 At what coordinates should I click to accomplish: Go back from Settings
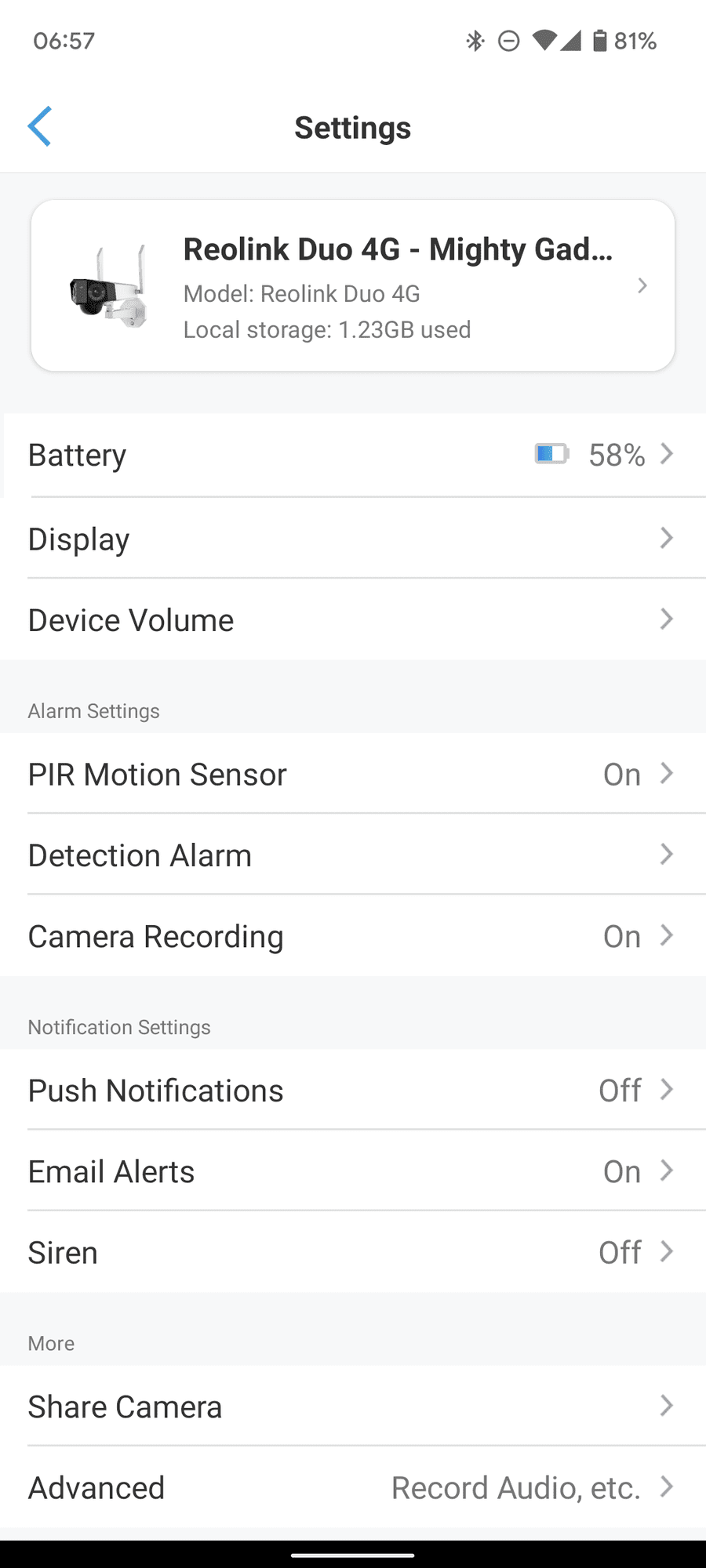[x=39, y=127]
